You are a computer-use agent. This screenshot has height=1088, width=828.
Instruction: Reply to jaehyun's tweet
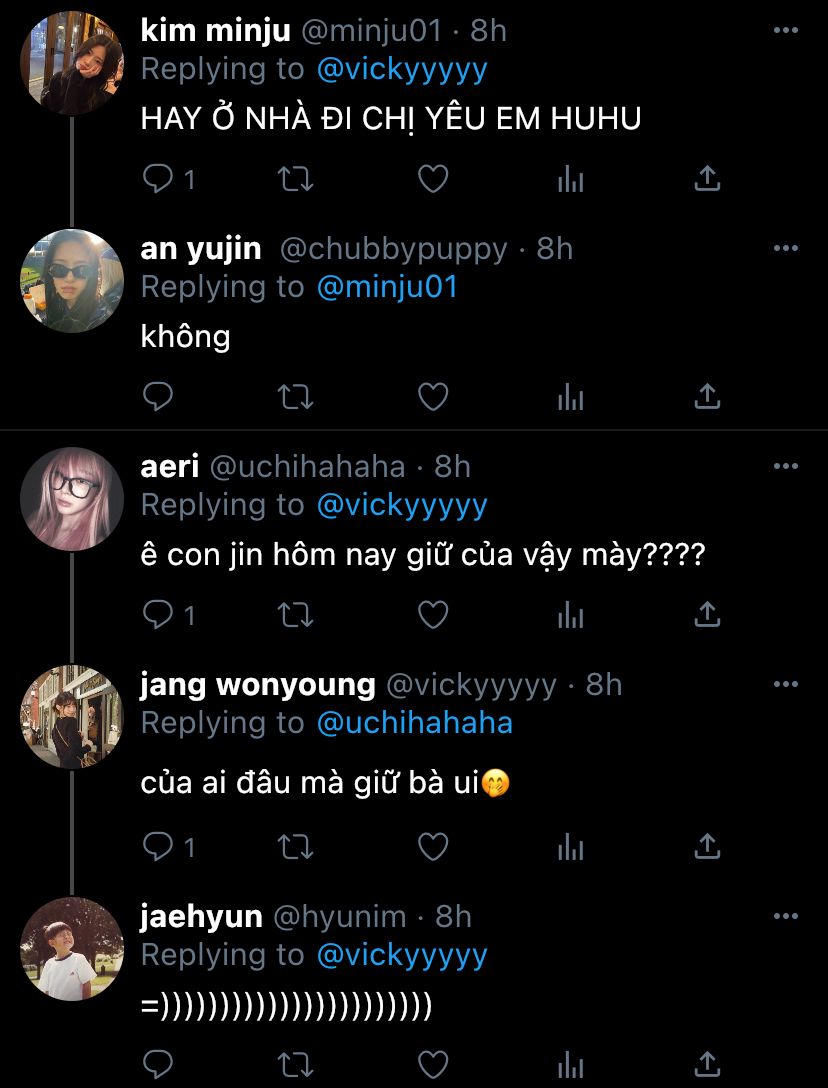158,1064
